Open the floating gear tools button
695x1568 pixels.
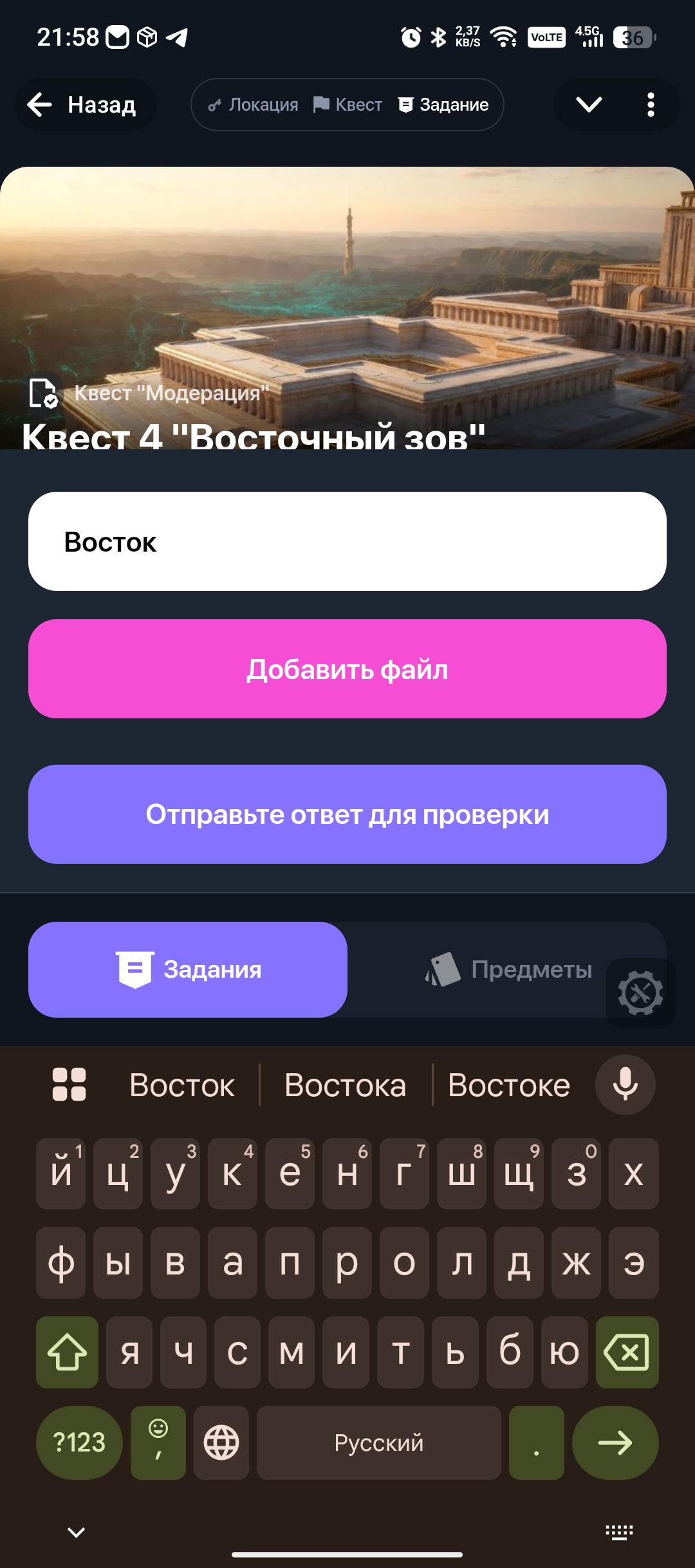click(x=640, y=993)
